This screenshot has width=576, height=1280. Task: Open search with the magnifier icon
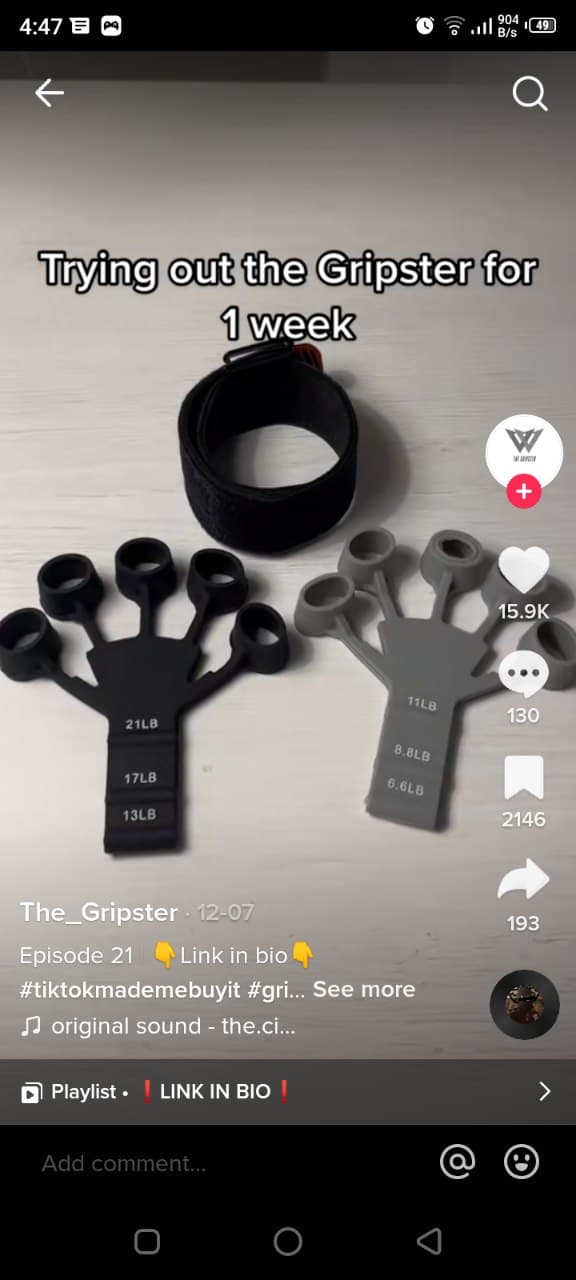(530, 94)
